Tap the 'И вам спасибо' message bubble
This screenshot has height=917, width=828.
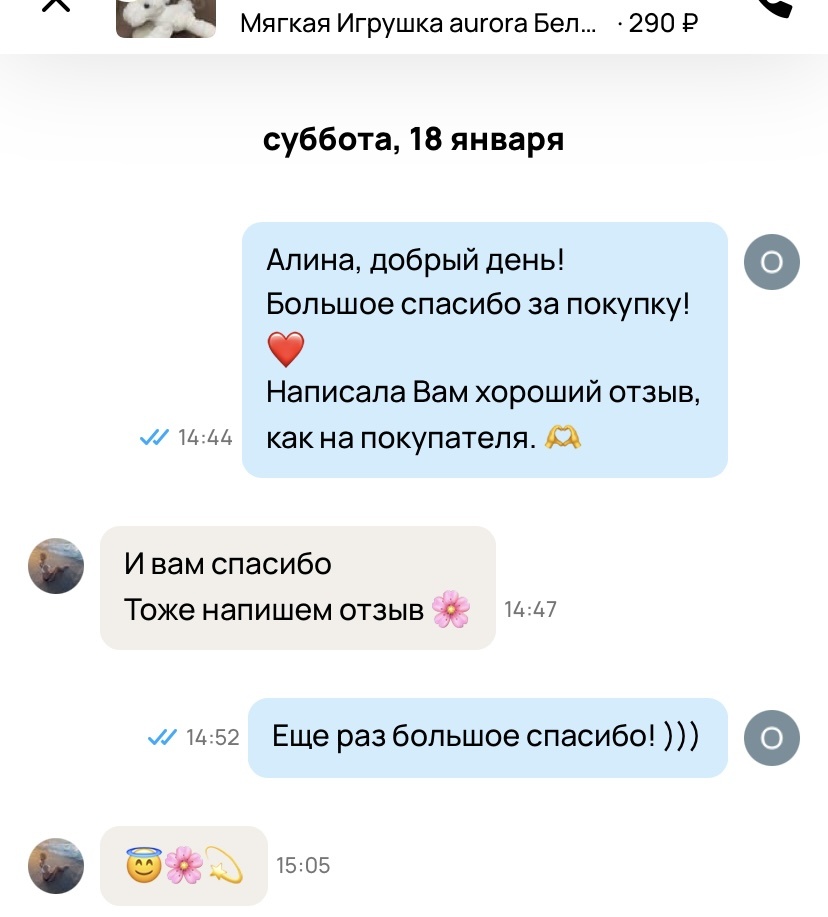click(x=297, y=585)
